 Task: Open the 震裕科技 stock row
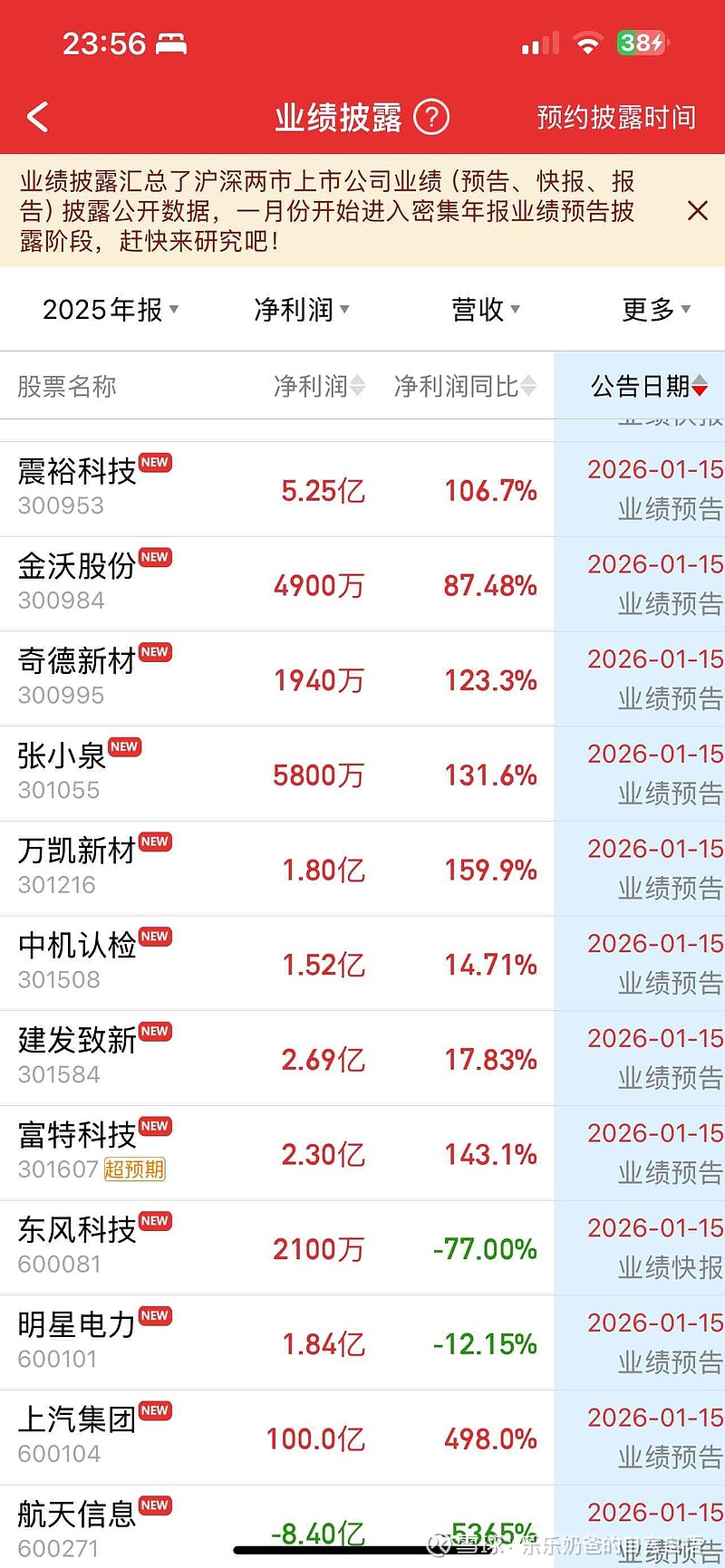pos(78,472)
